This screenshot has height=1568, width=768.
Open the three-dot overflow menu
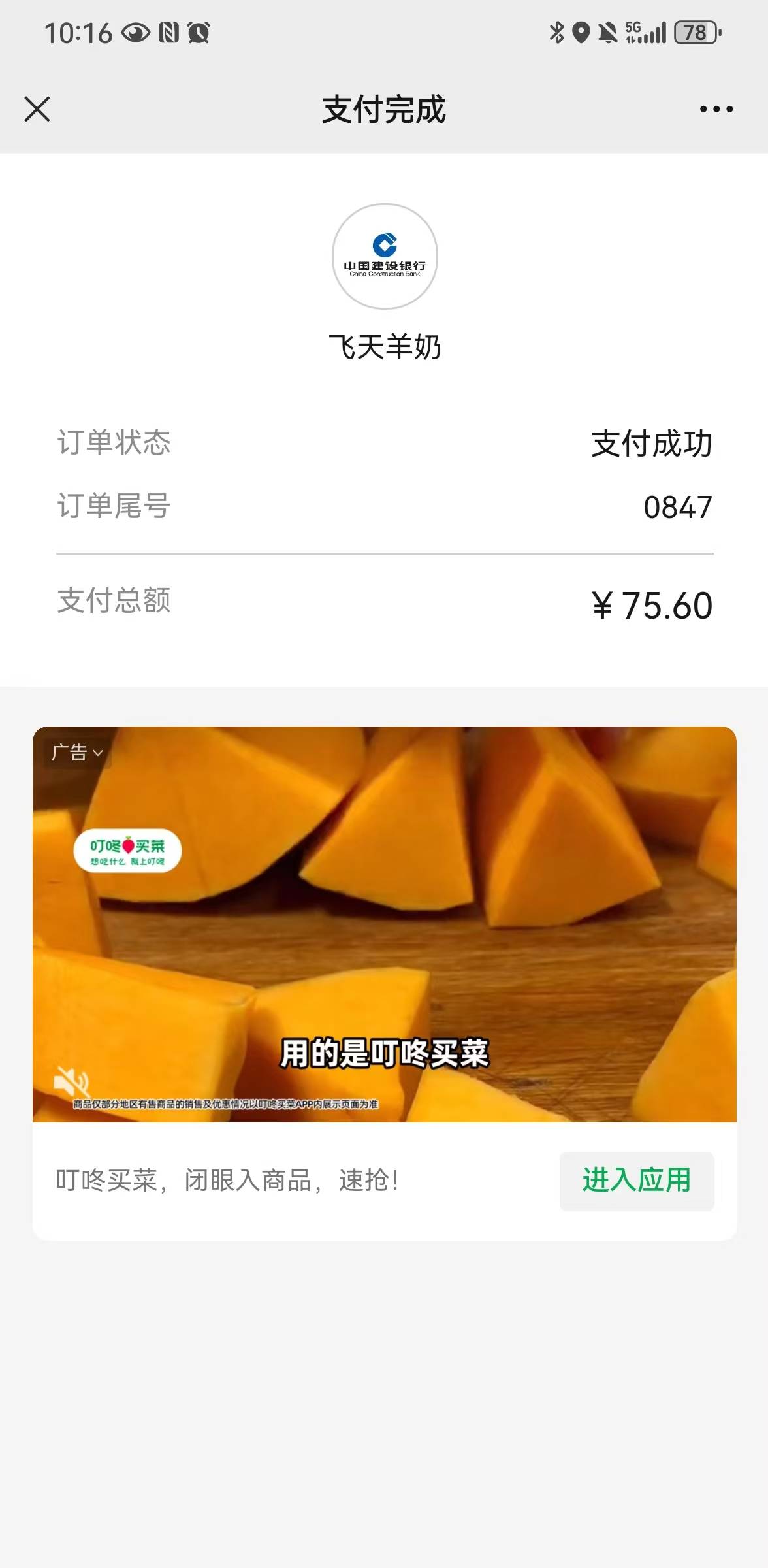pyautogui.click(x=716, y=109)
